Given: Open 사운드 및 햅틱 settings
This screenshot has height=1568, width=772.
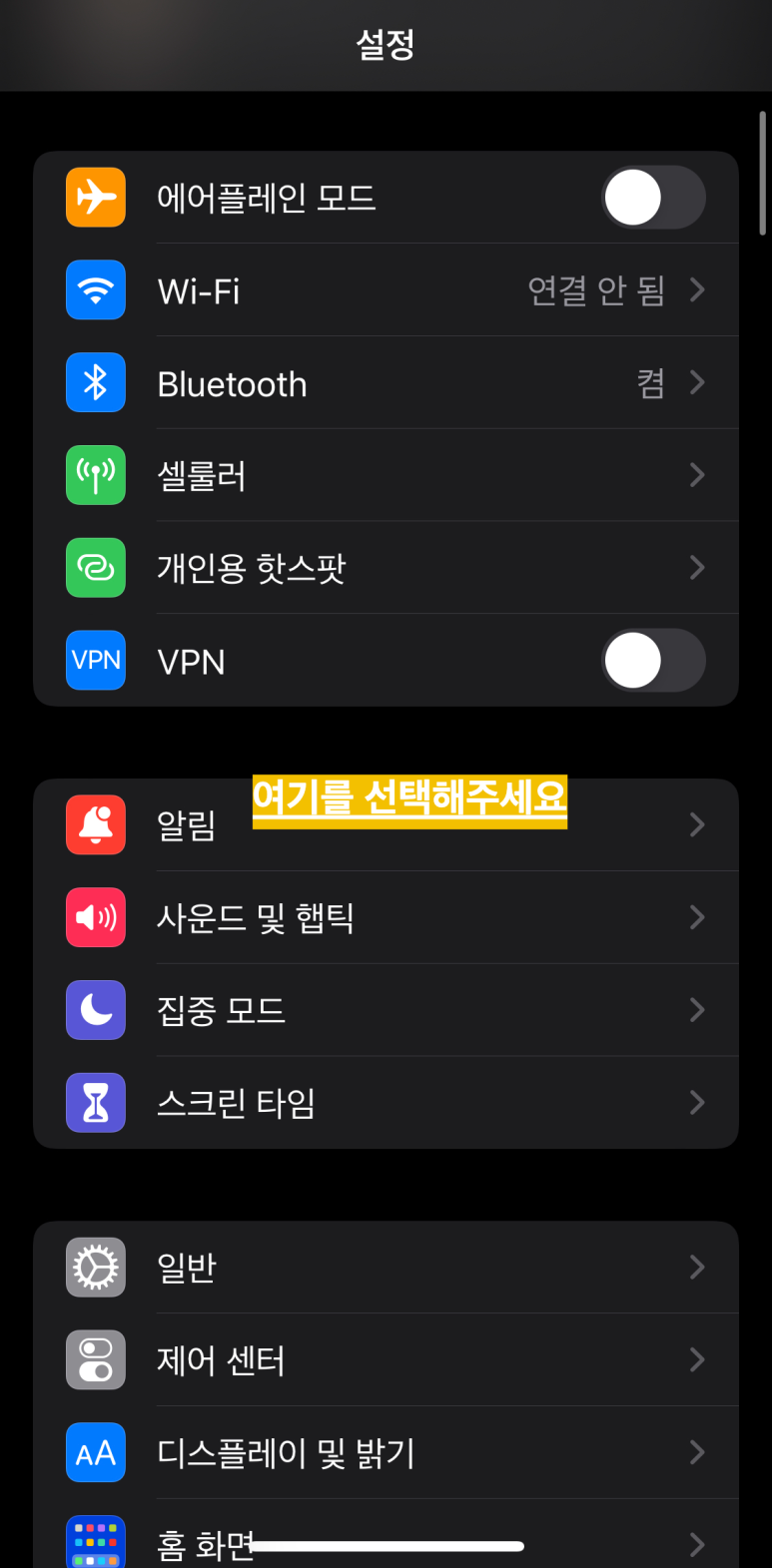Looking at the screenshot, I should click(x=386, y=917).
